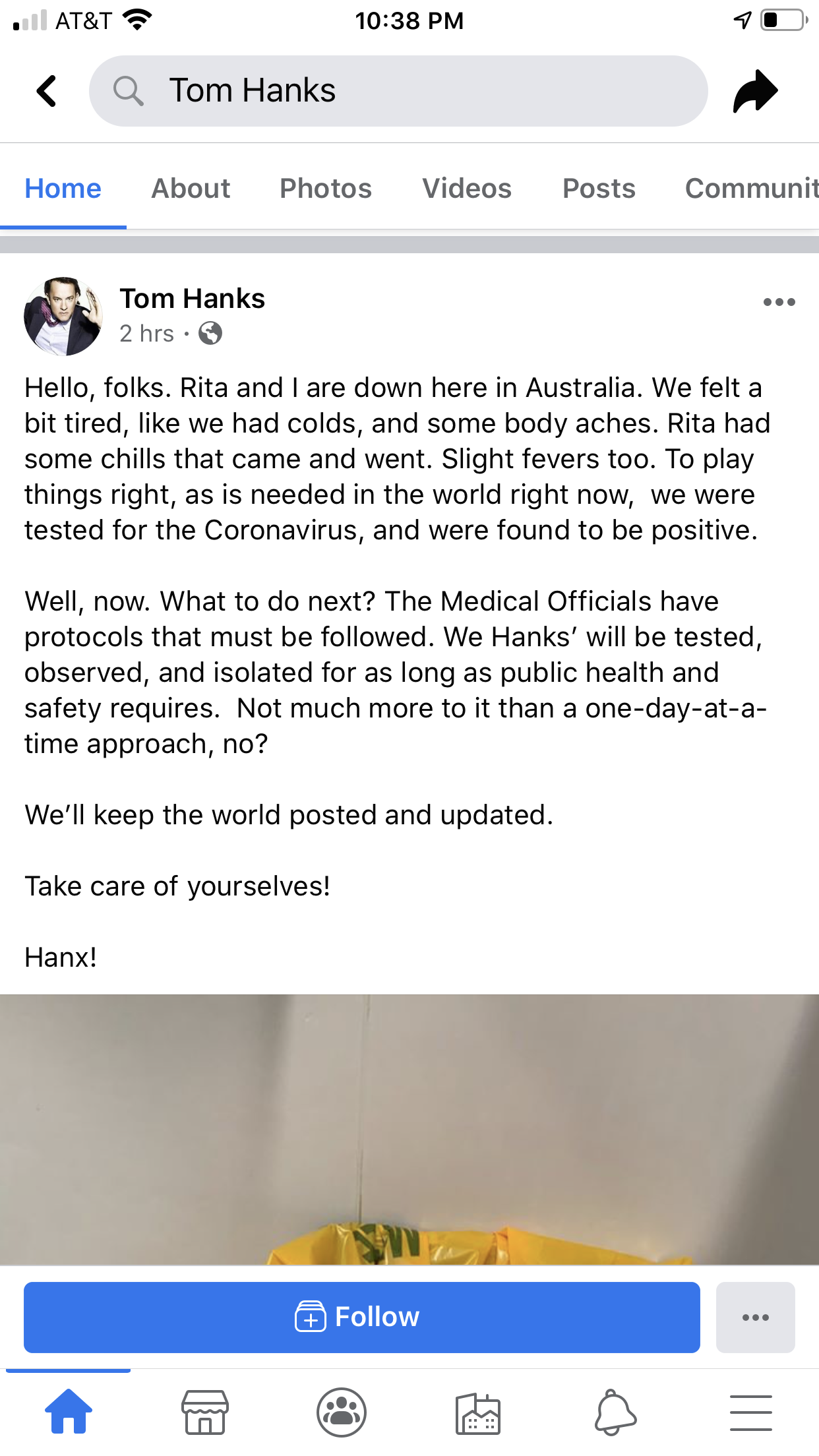Open the Pages icon in bottom bar
819x1456 pixels.
pyautogui.click(x=478, y=1412)
